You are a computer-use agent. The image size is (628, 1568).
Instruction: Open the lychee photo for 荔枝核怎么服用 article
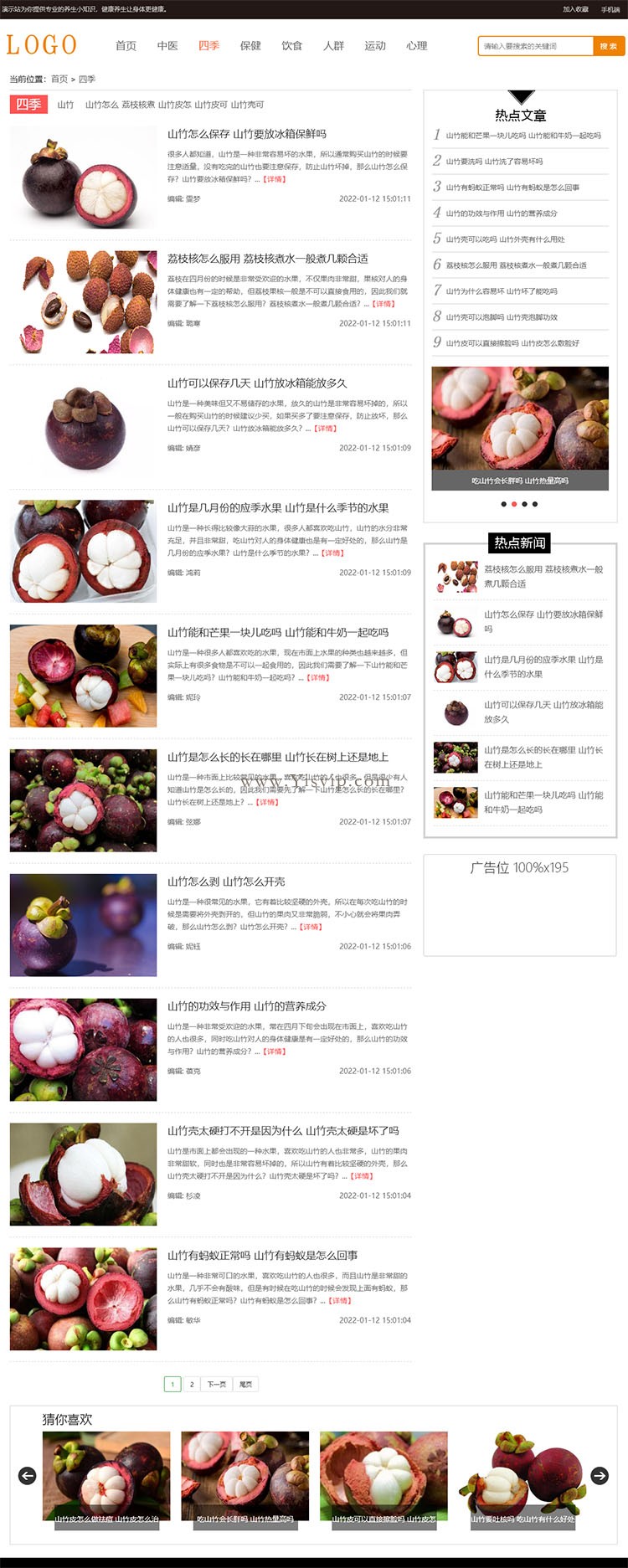tap(83, 301)
